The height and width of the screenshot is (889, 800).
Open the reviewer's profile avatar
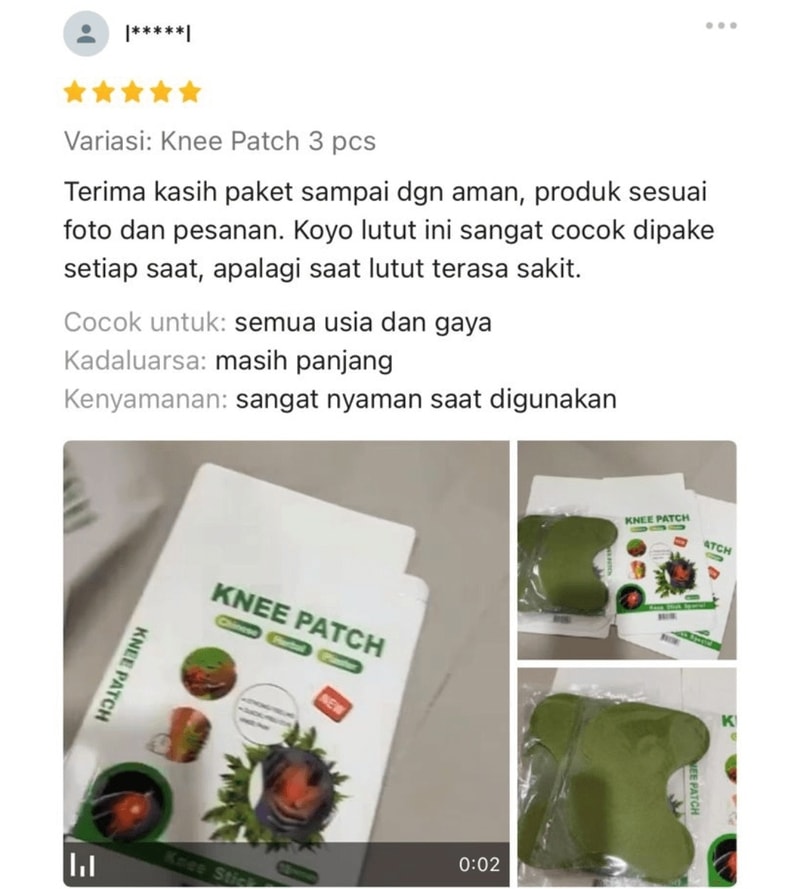coord(86,35)
